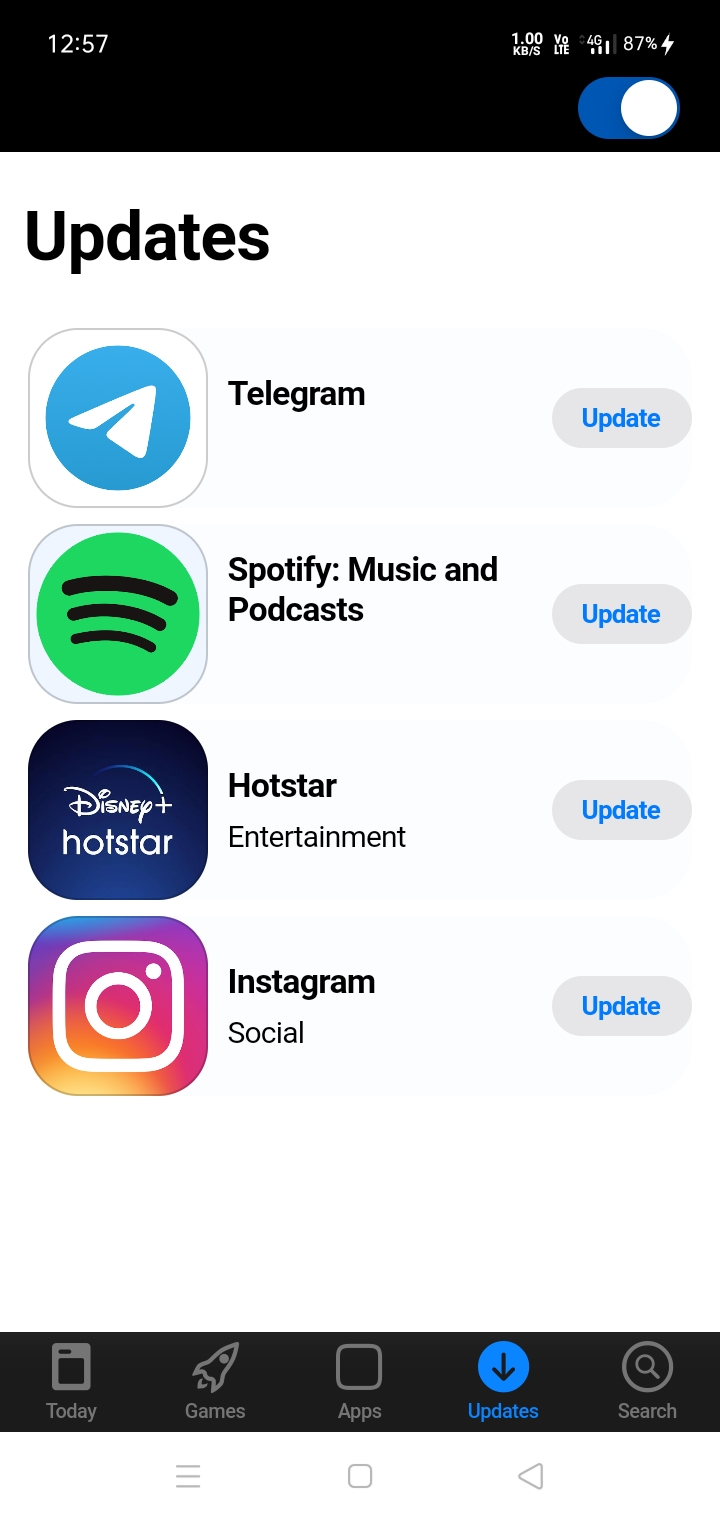This screenshot has height=1520, width=720.
Task: Open the Instagram Social entry
Action: pos(300,1006)
